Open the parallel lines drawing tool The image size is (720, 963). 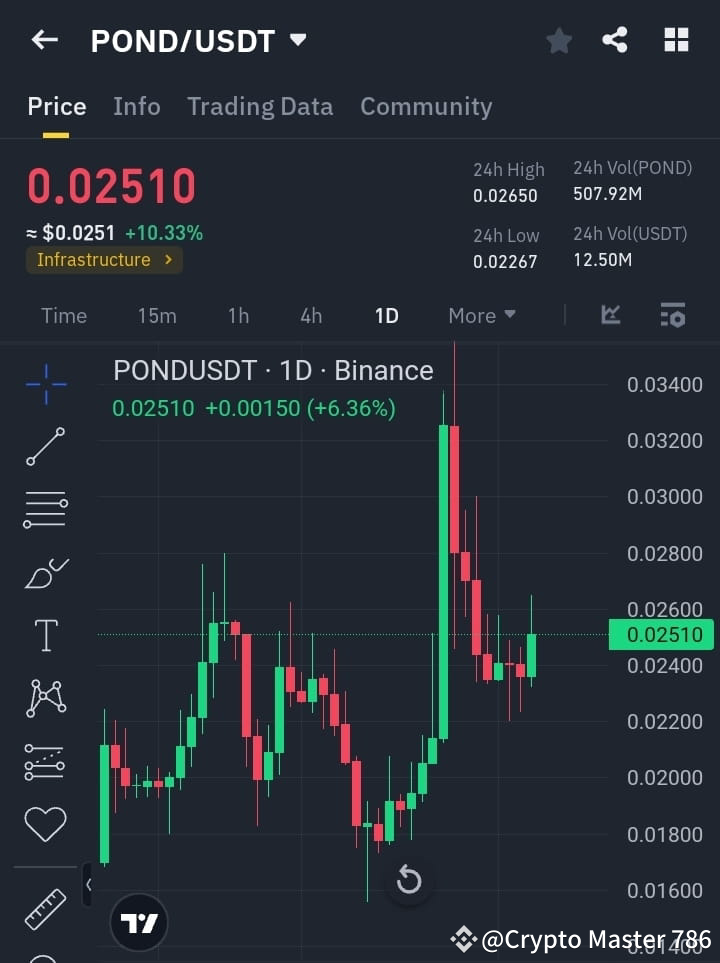click(45, 510)
